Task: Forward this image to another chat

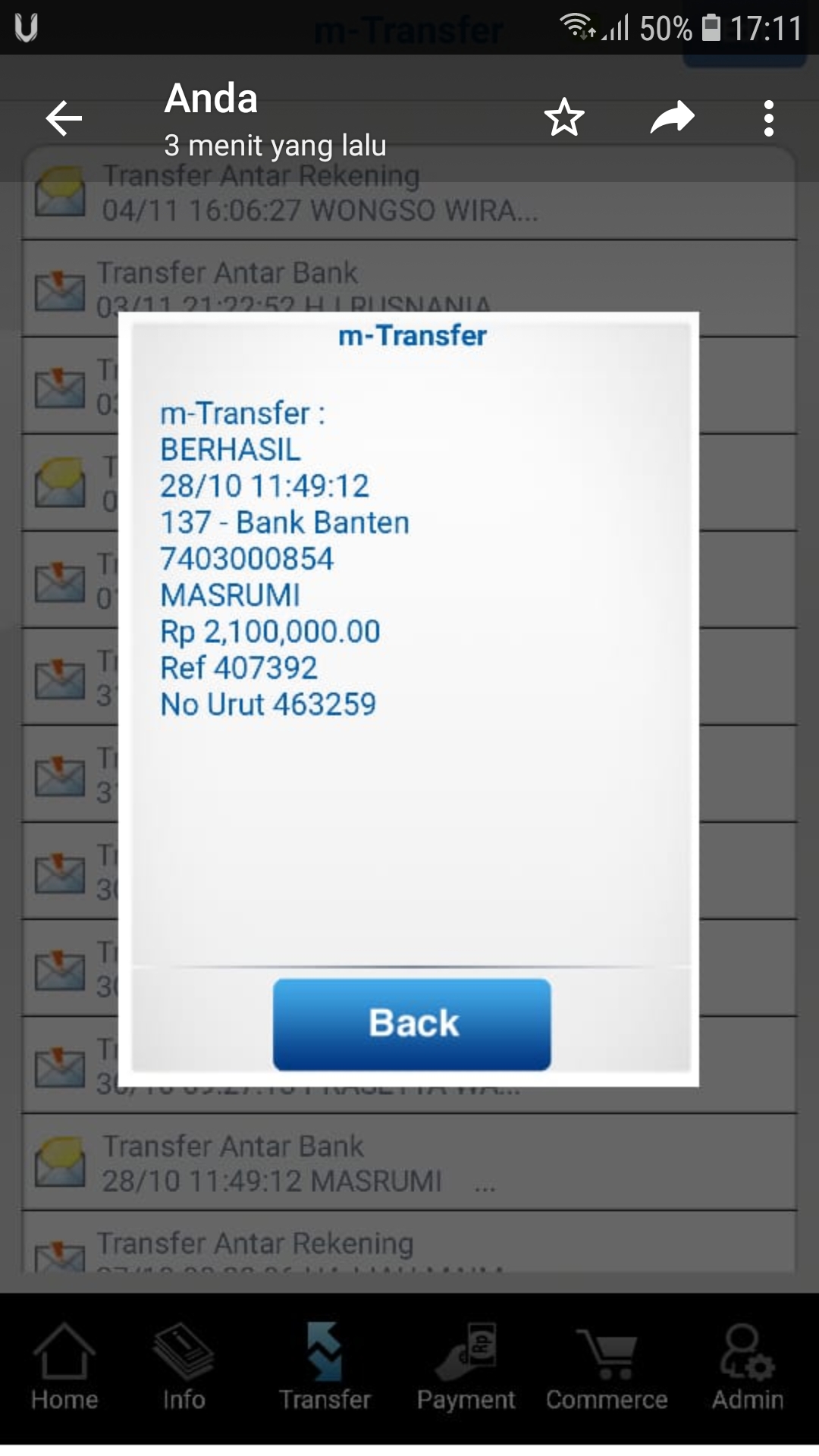Action: (x=672, y=118)
